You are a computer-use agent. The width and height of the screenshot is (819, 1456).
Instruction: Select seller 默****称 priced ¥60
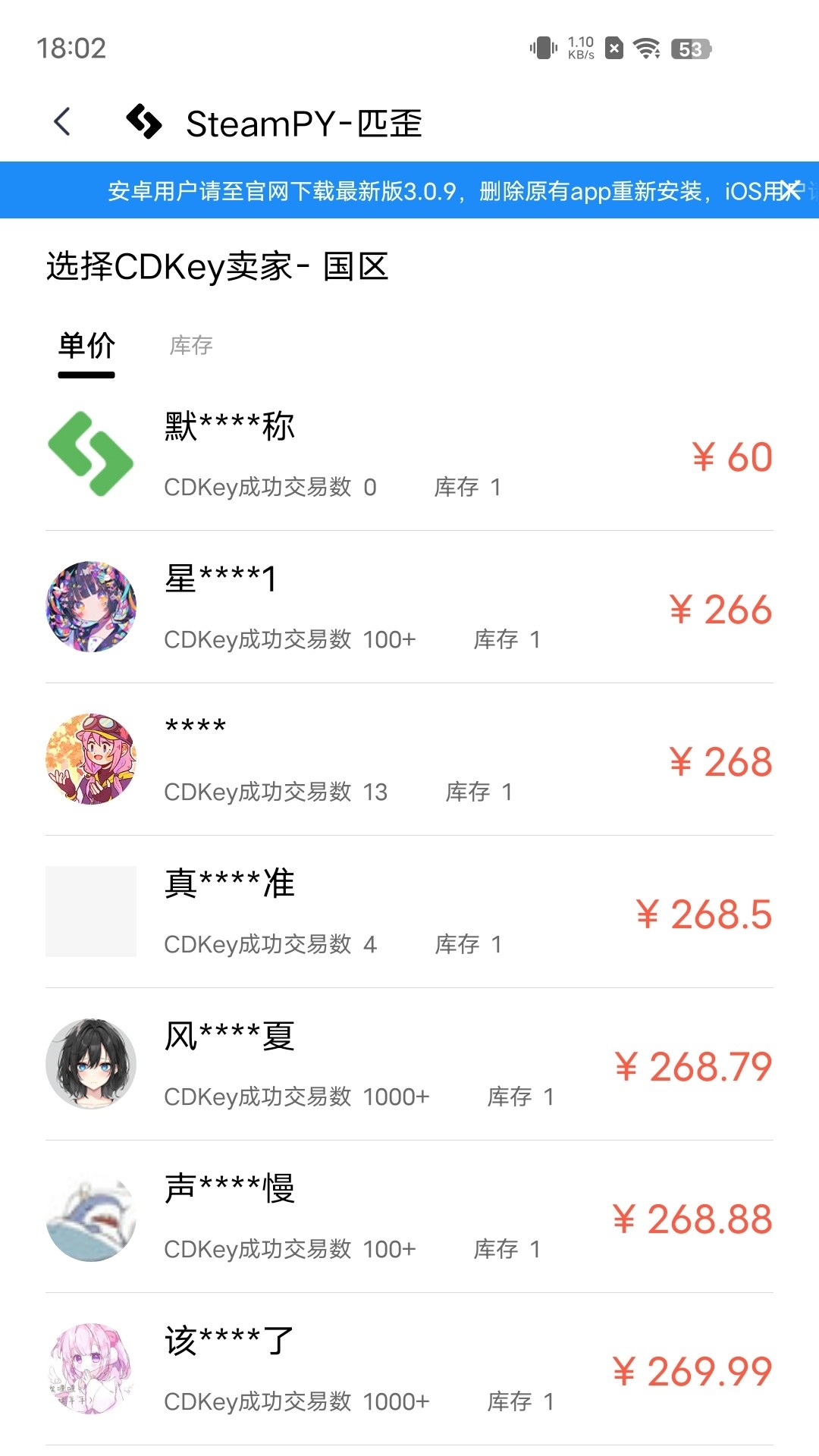tap(409, 455)
